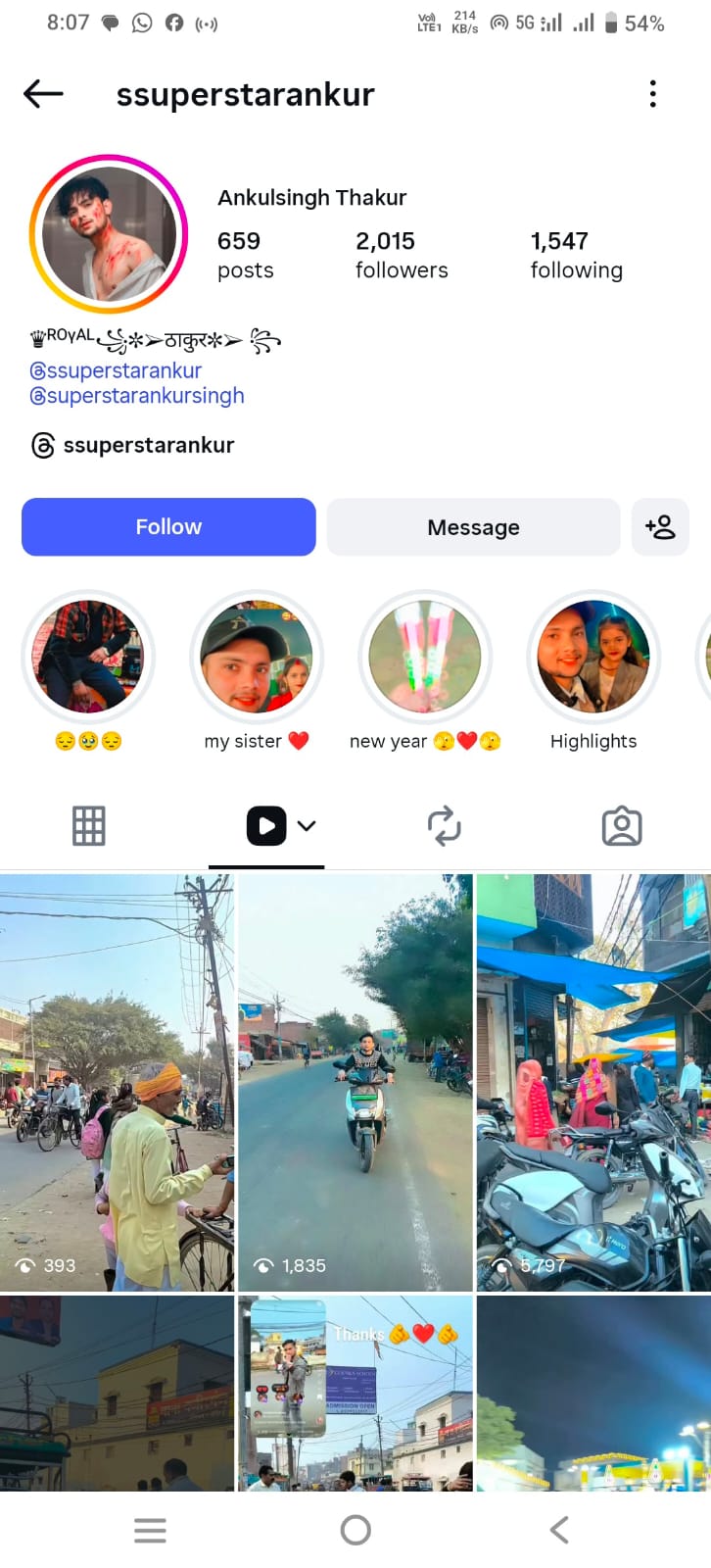The height and width of the screenshot is (1568, 711).
Task: Play the reel with 393 views
Action: (117, 1082)
